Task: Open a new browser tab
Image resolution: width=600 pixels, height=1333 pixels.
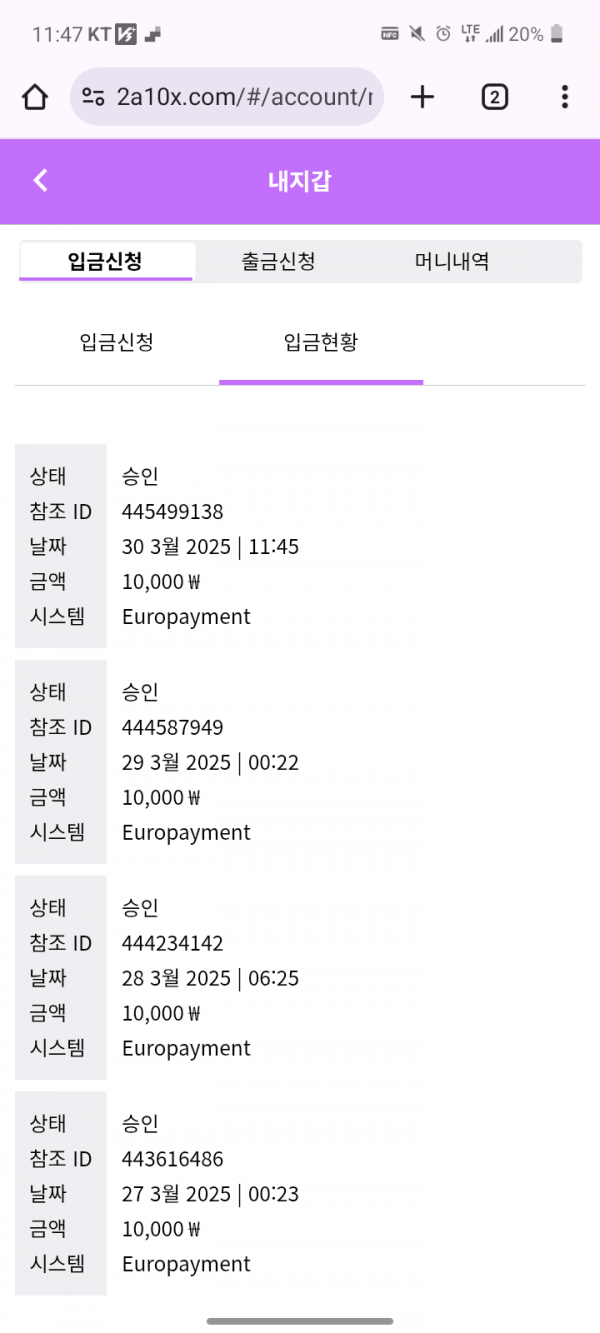Action: click(423, 97)
